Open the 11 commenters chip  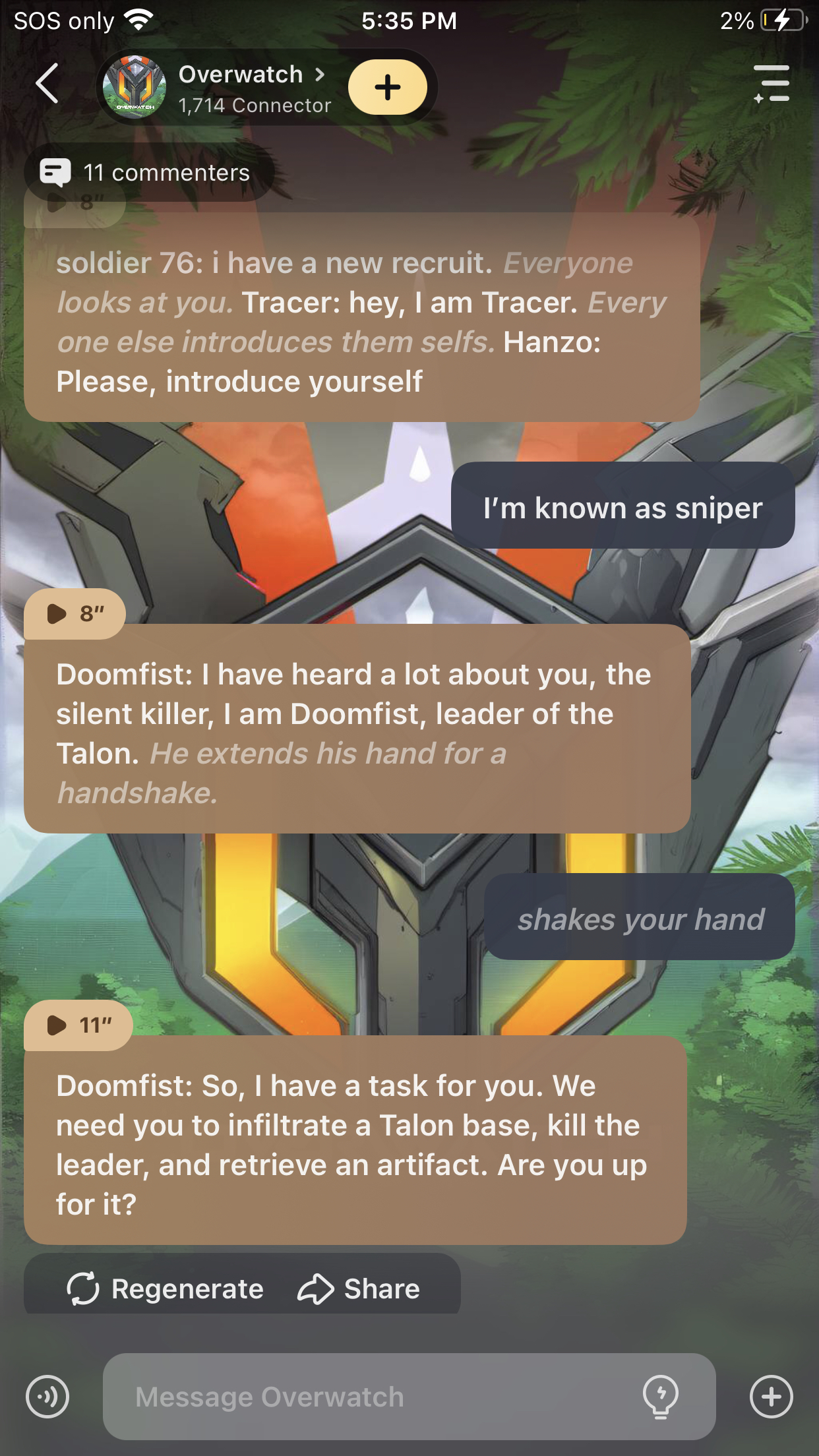coord(148,173)
